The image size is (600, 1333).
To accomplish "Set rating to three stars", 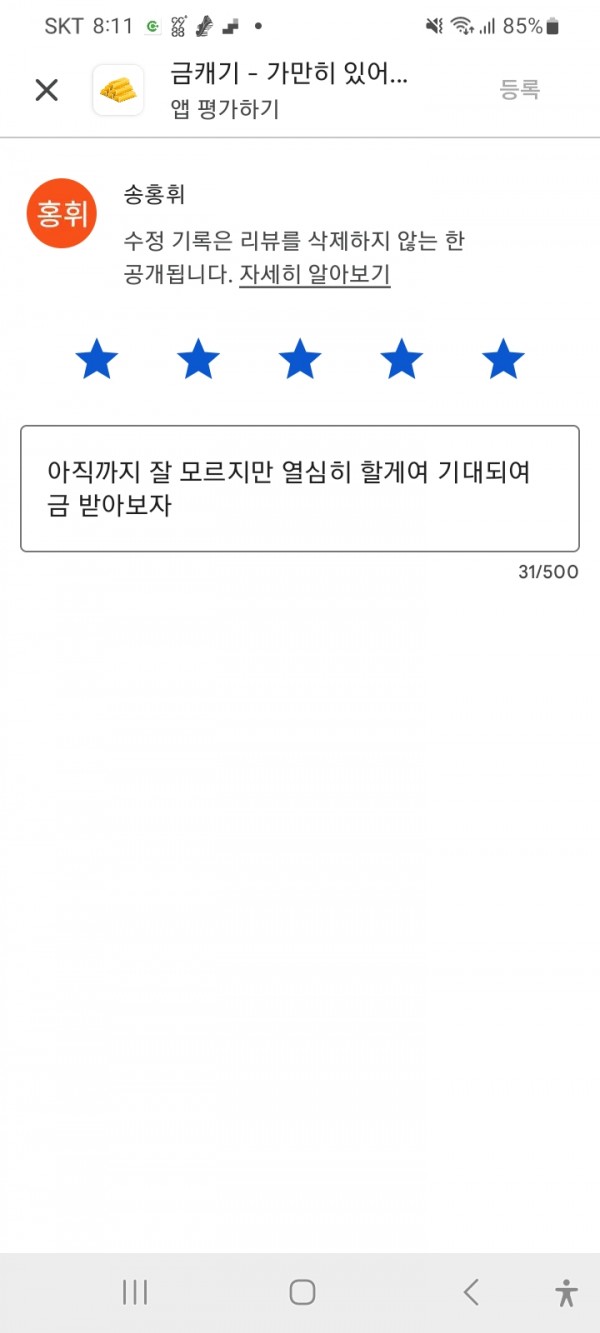I will pos(300,359).
